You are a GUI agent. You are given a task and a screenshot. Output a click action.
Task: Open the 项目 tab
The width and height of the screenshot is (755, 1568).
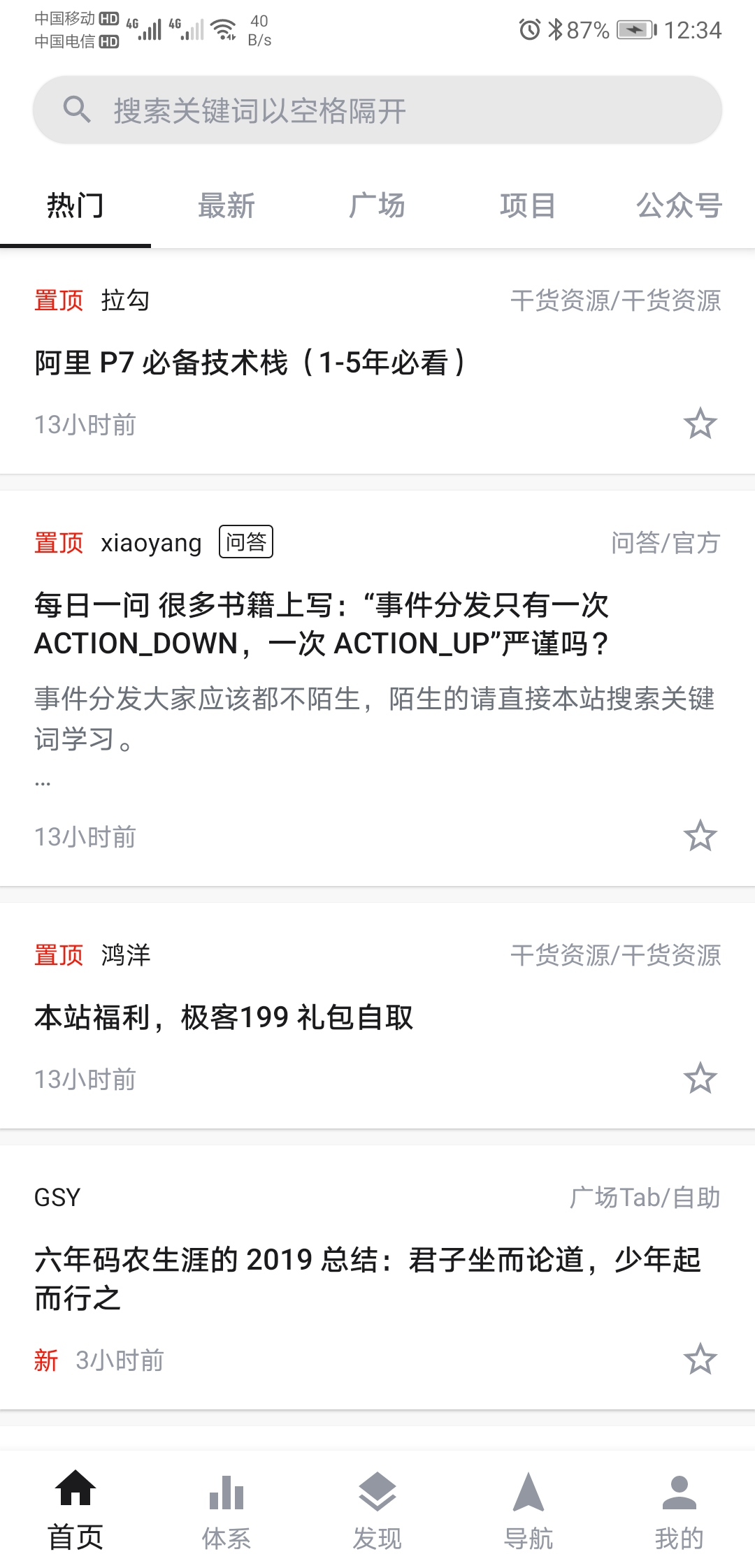pyautogui.click(x=528, y=206)
